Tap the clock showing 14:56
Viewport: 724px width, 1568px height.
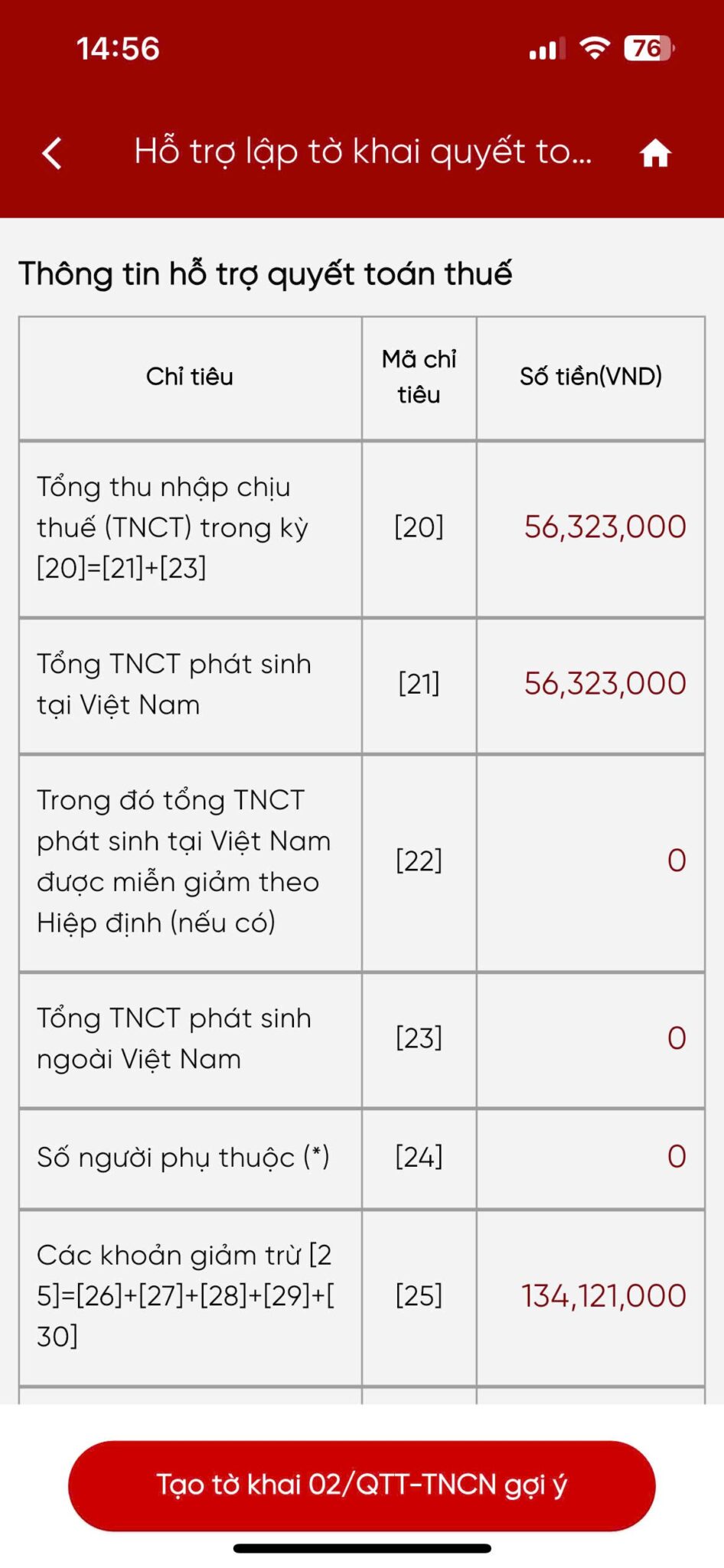118,49
